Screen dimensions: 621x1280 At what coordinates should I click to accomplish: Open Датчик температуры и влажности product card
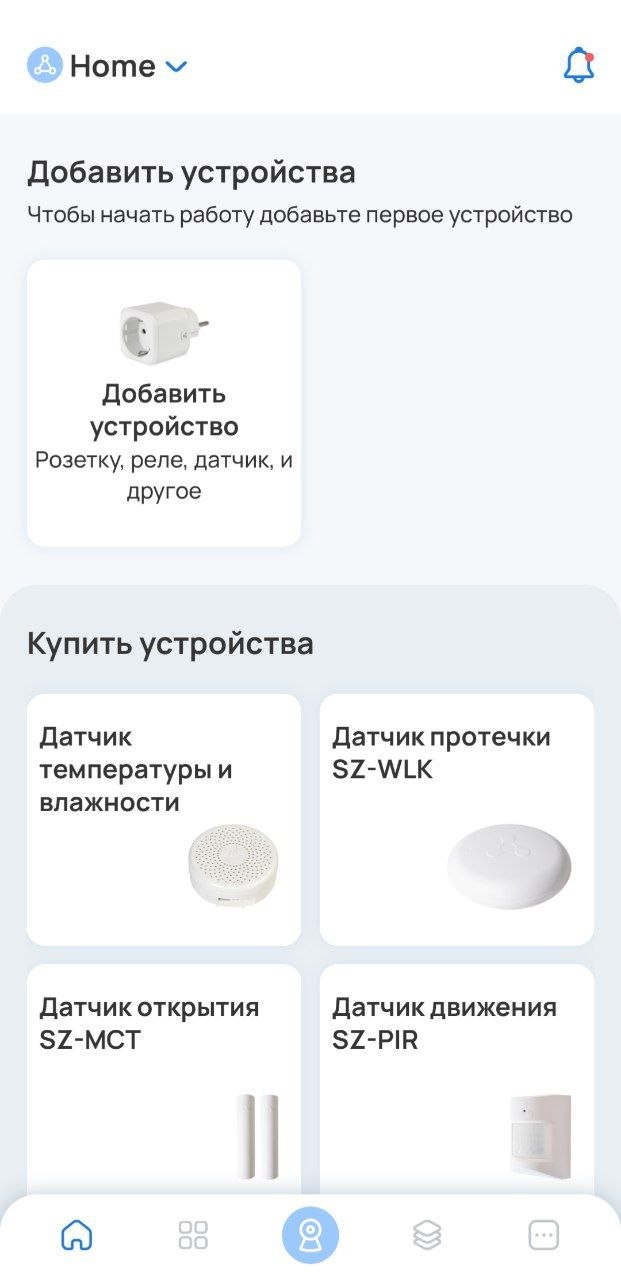(164, 819)
